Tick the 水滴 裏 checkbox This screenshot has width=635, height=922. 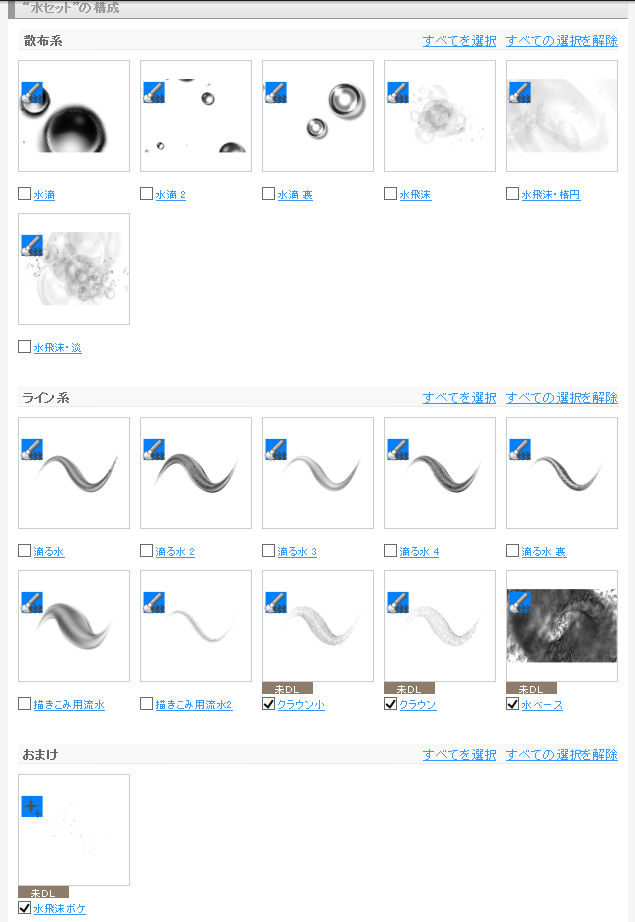coord(269,194)
